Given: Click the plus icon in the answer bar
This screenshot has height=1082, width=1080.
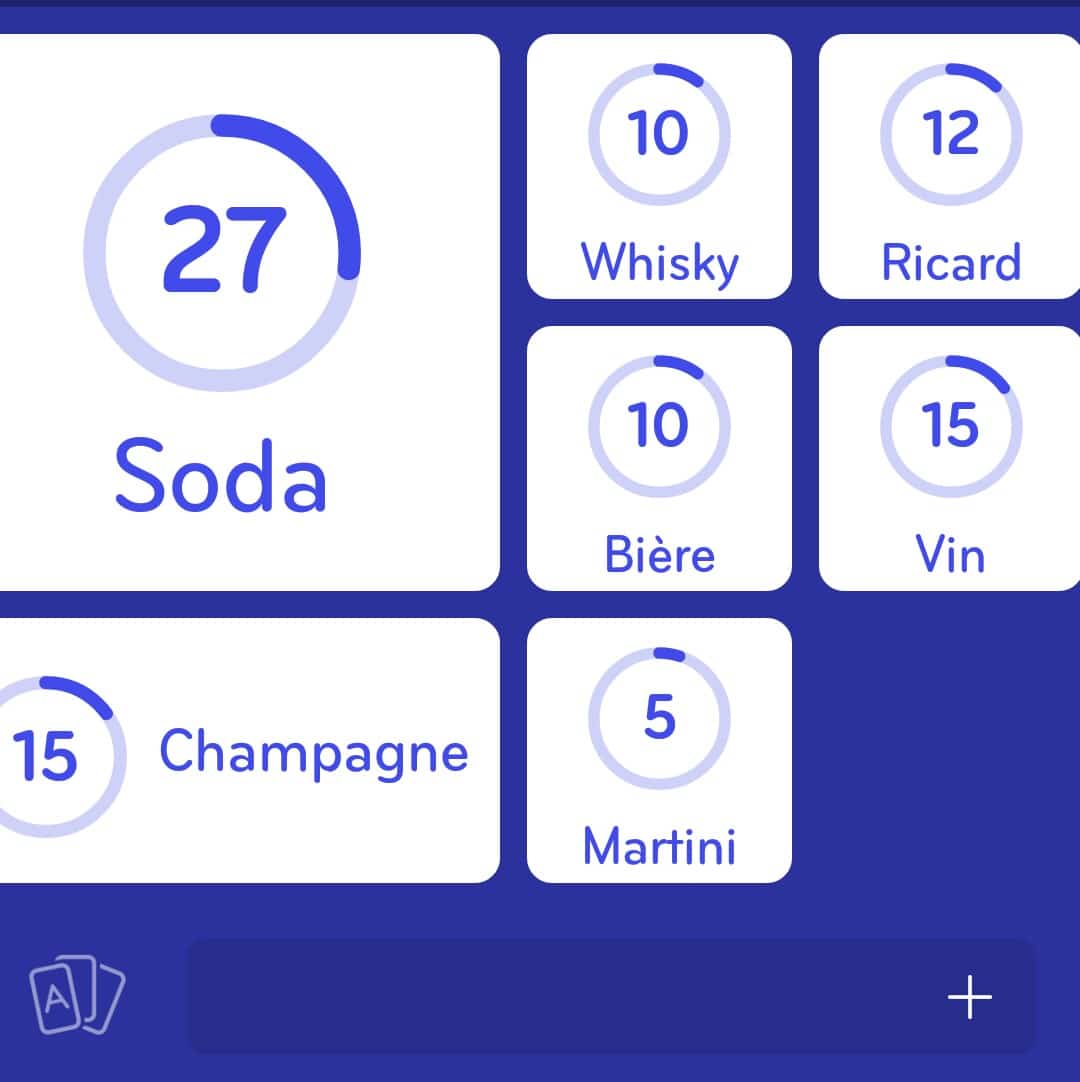Looking at the screenshot, I should tap(967, 996).
